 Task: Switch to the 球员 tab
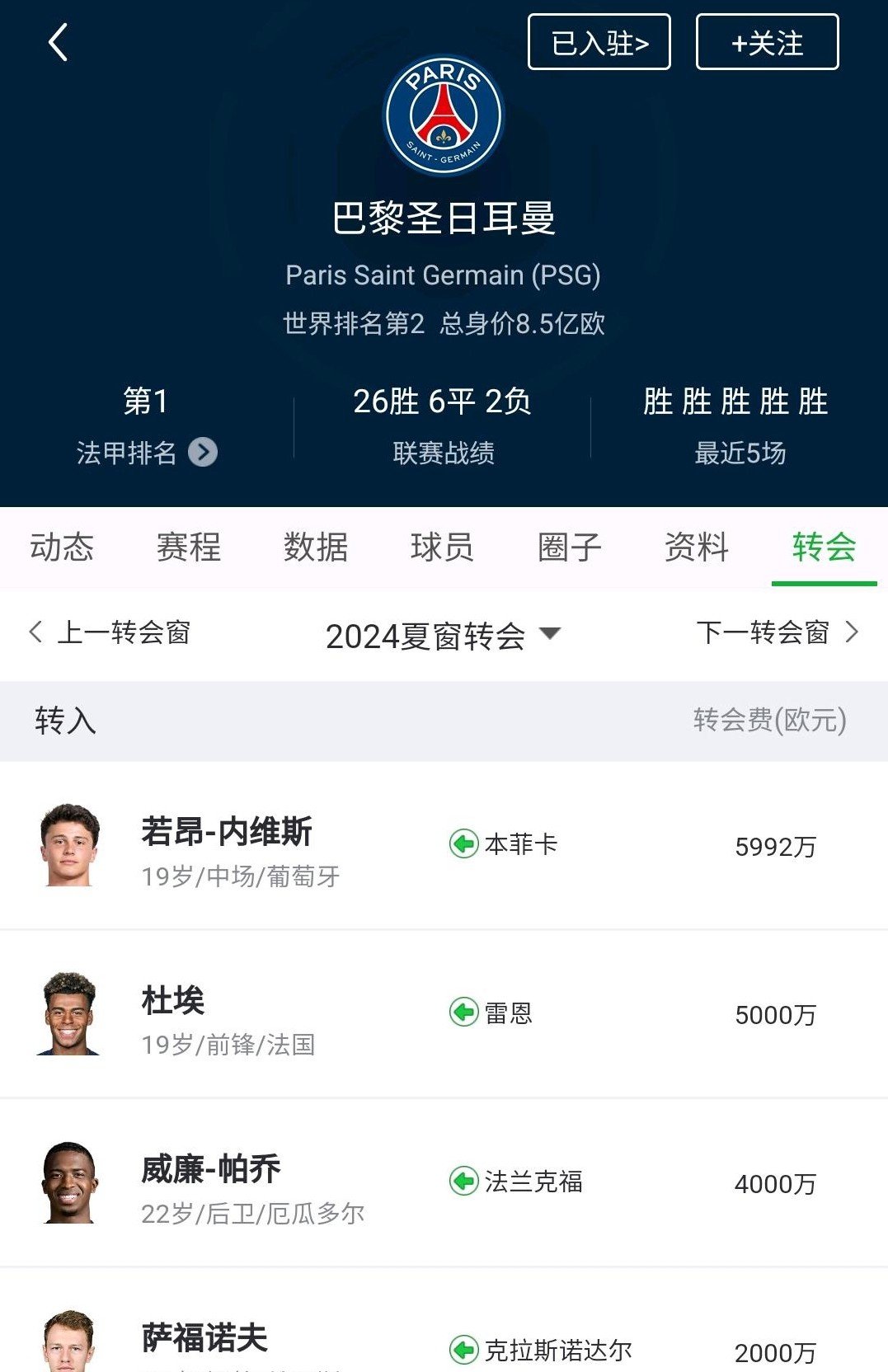[x=443, y=547]
